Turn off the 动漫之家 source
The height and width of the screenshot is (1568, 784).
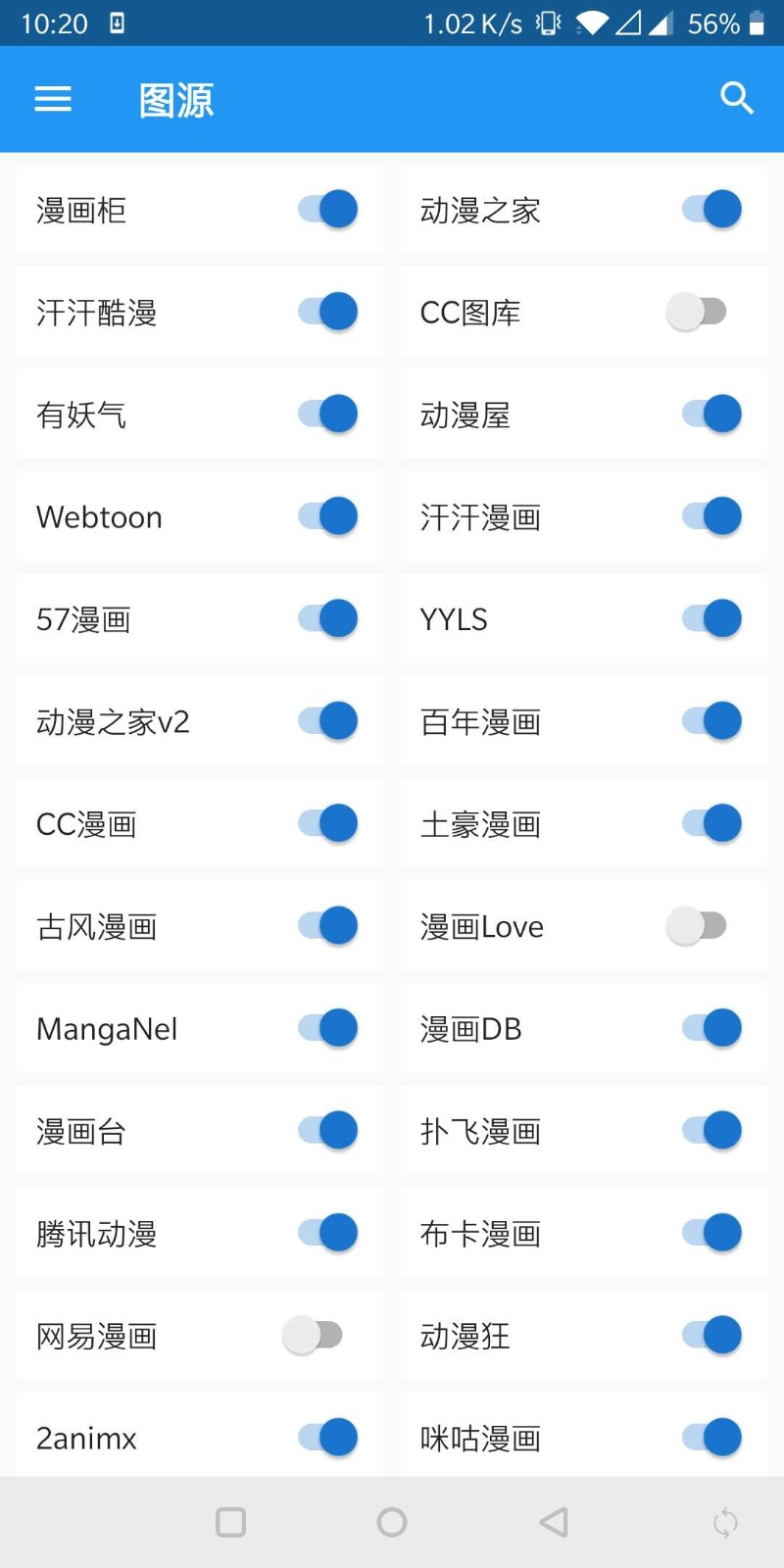tap(712, 209)
